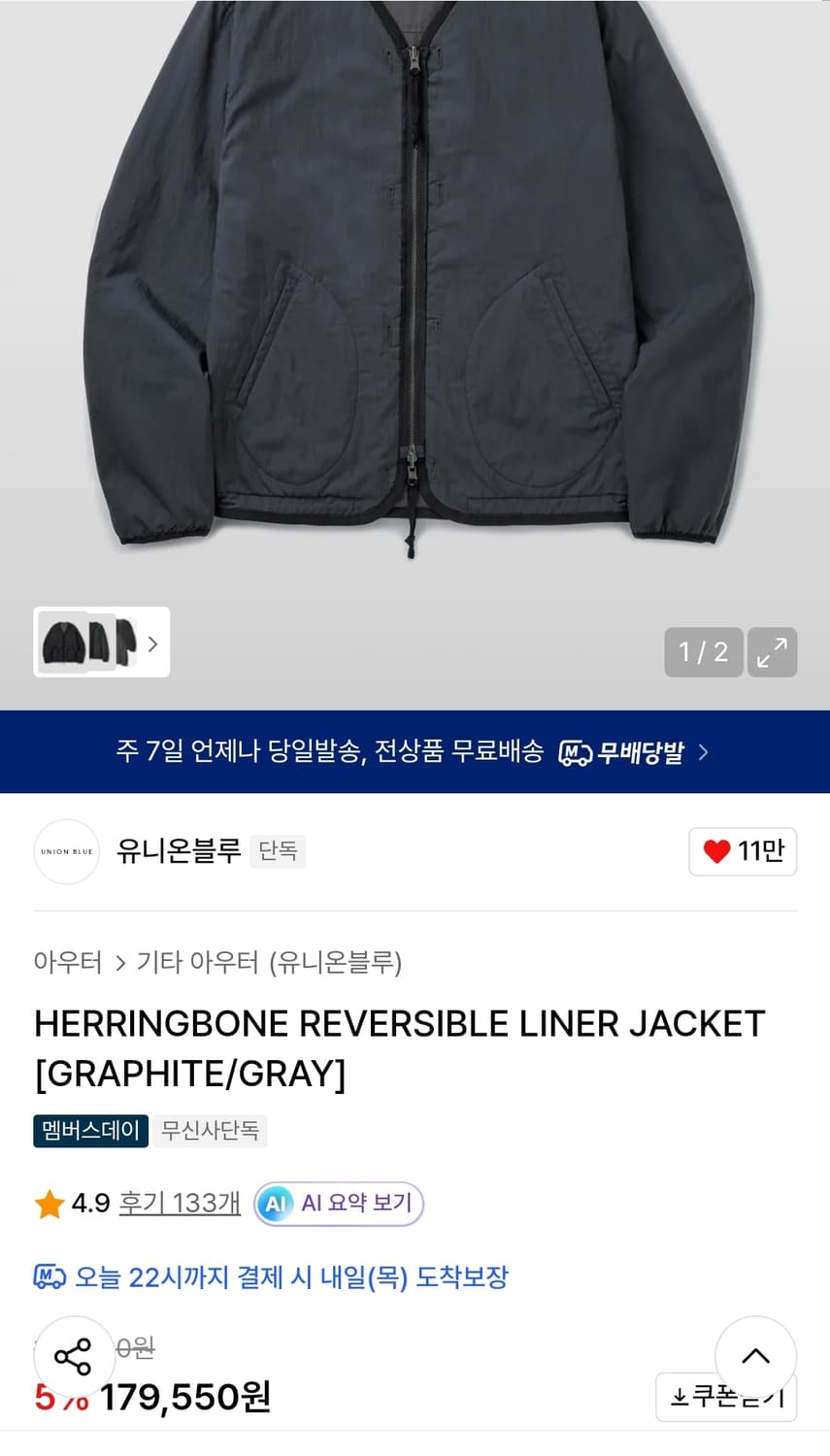Tap the 유니온블루 brand logo circle
830x1456 pixels.
(66, 851)
